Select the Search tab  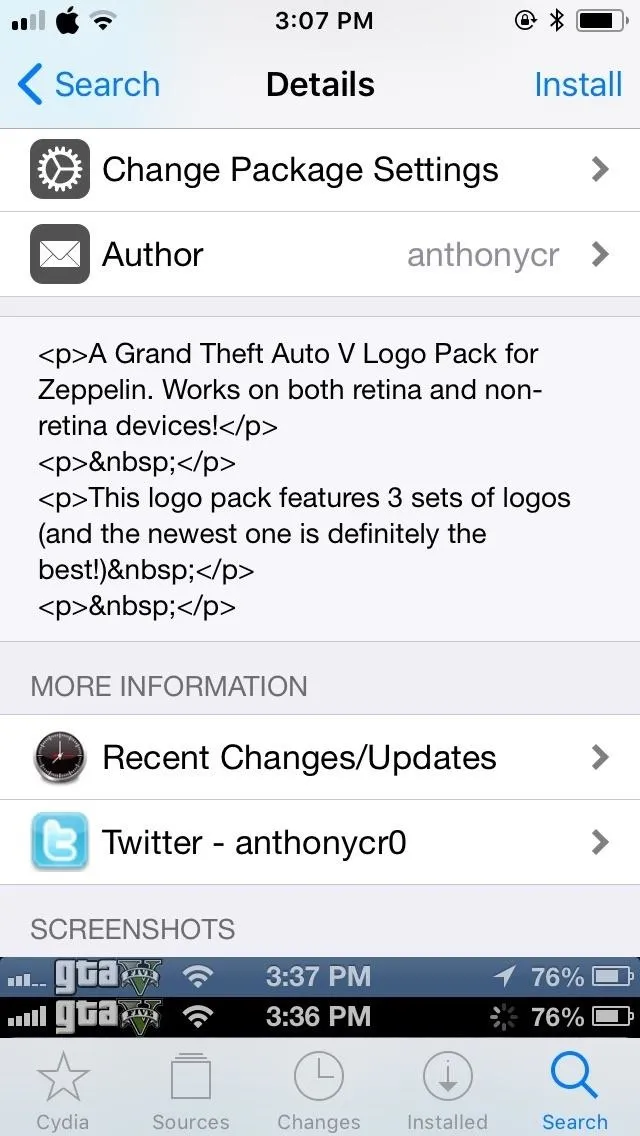click(575, 1090)
